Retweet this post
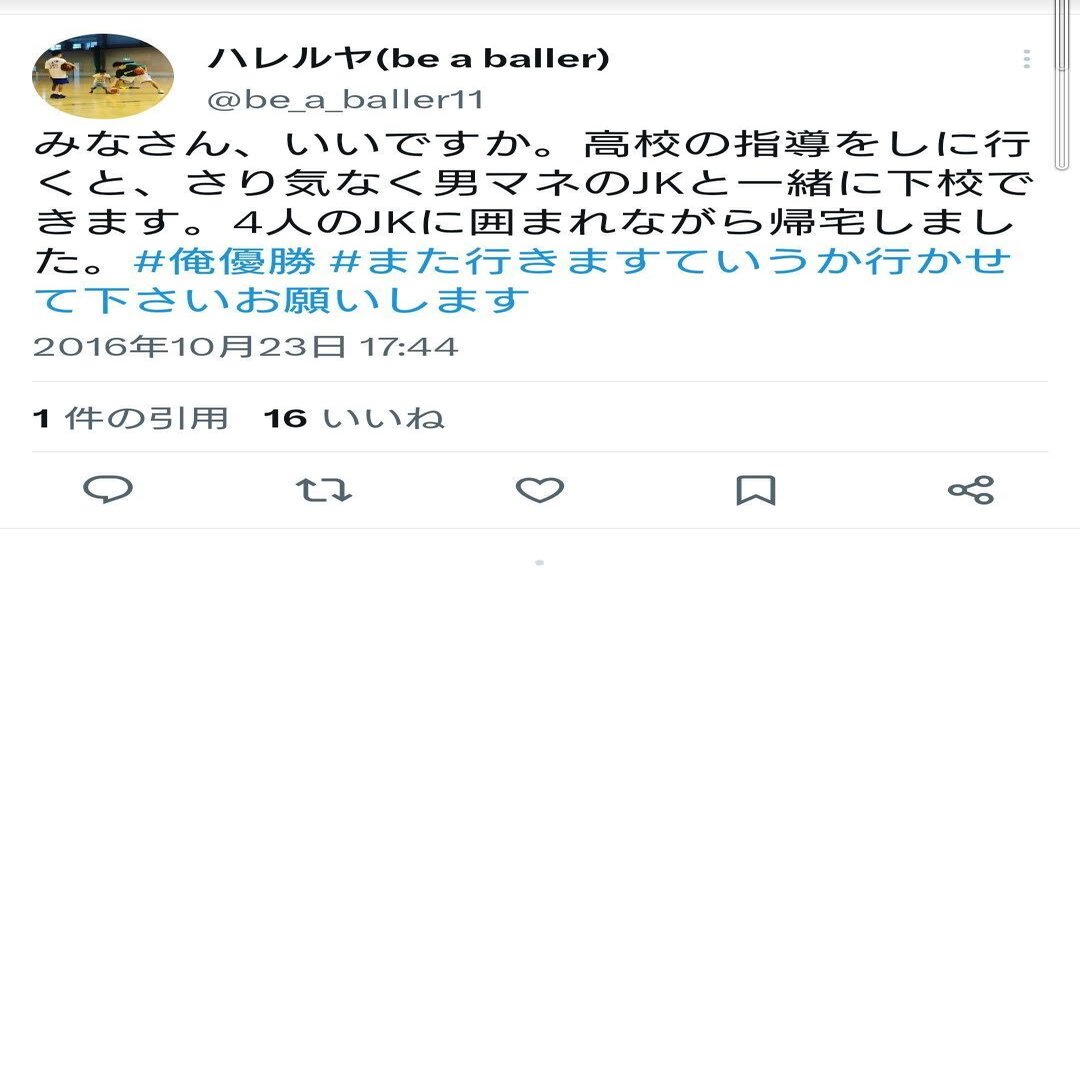The width and height of the screenshot is (1080, 1080). pyautogui.click(x=324, y=489)
